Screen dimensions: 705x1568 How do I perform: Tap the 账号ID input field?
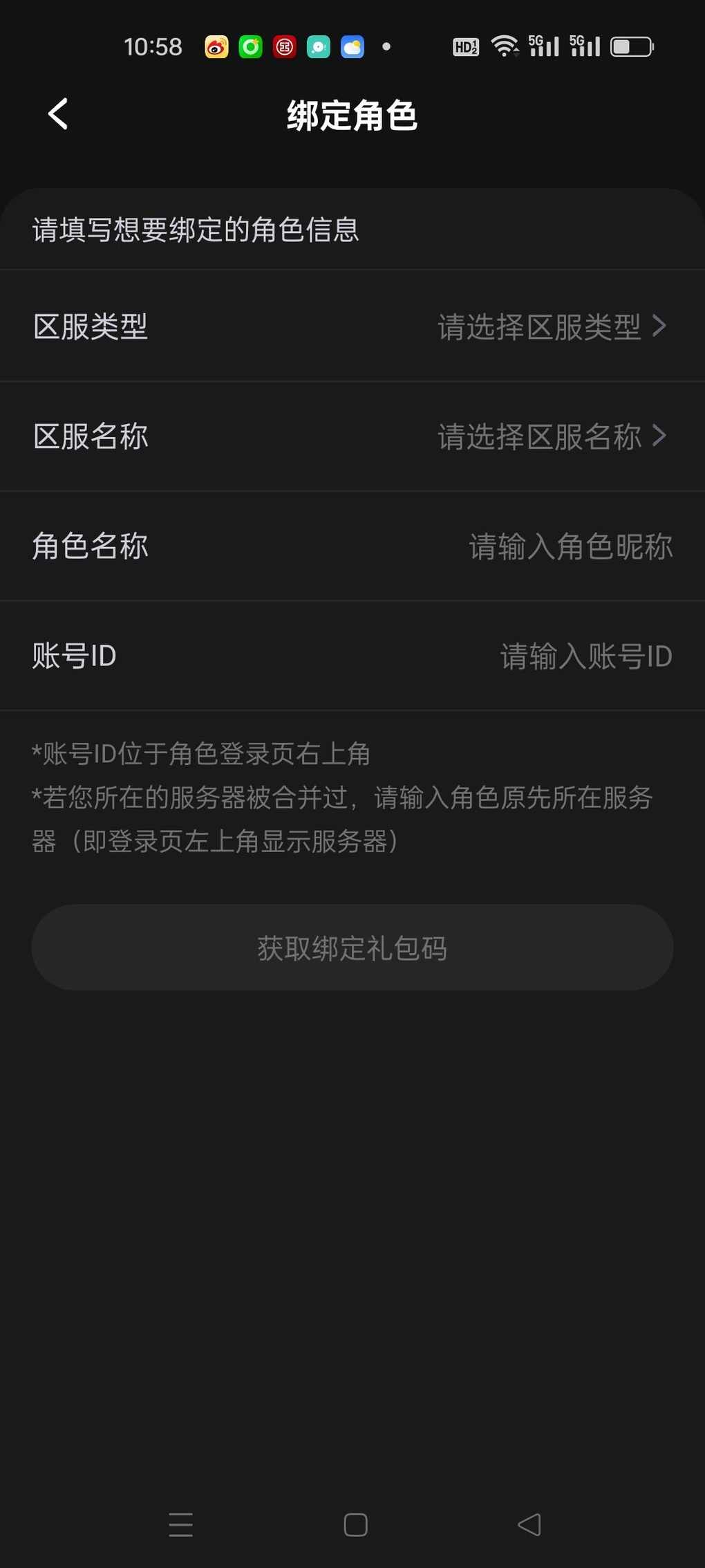(585, 656)
